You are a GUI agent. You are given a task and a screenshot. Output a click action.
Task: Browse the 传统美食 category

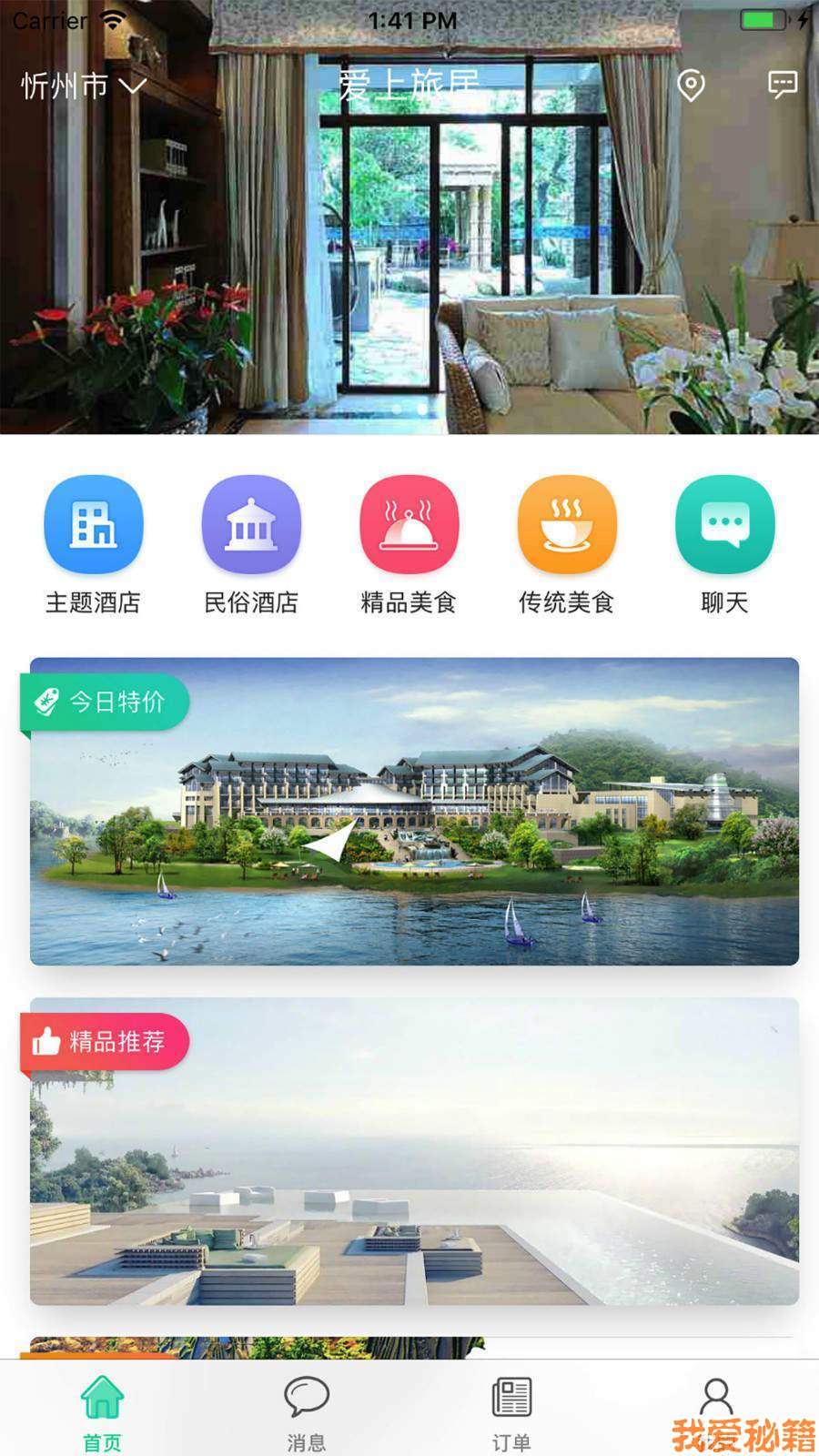[x=567, y=545]
